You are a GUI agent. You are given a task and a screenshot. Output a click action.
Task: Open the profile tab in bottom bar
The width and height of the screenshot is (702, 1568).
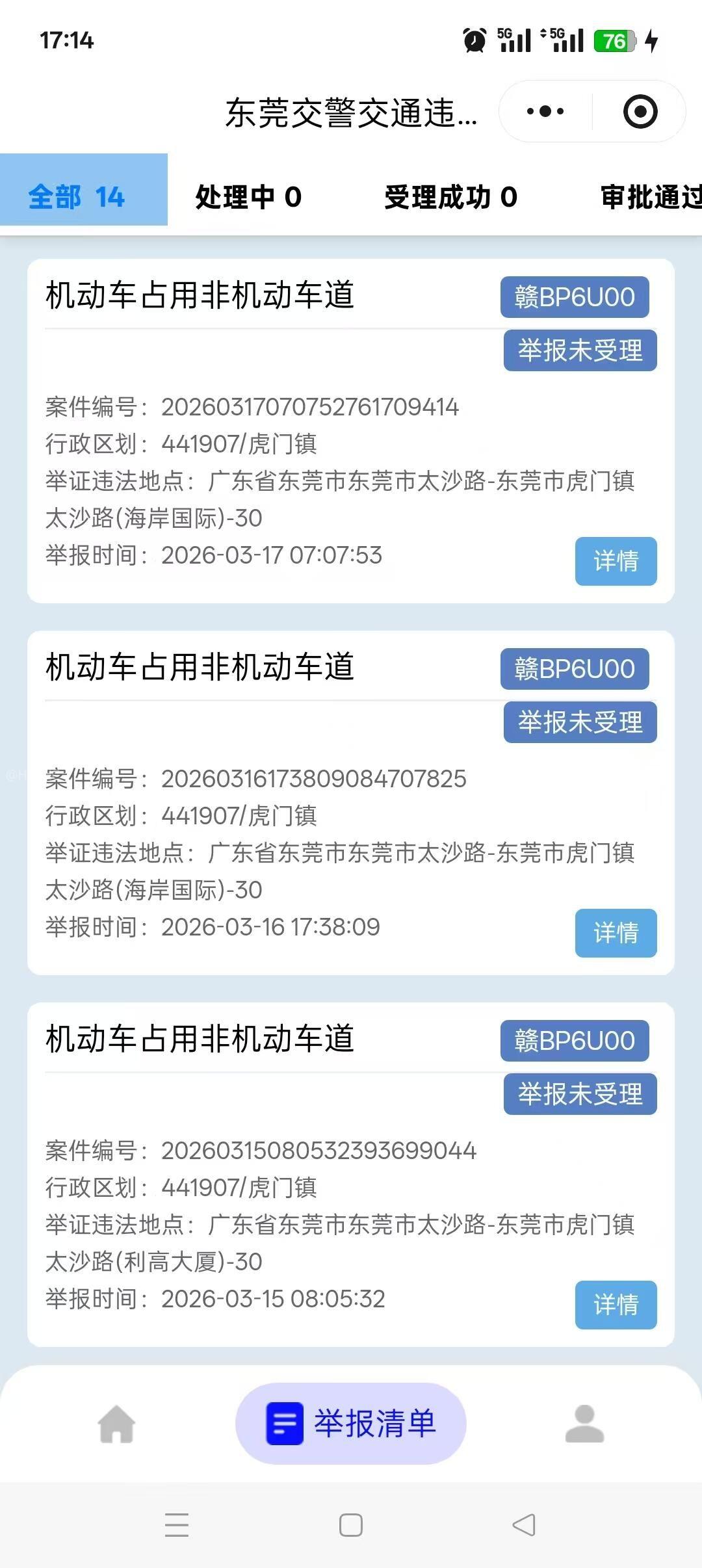pyautogui.click(x=584, y=1424)
